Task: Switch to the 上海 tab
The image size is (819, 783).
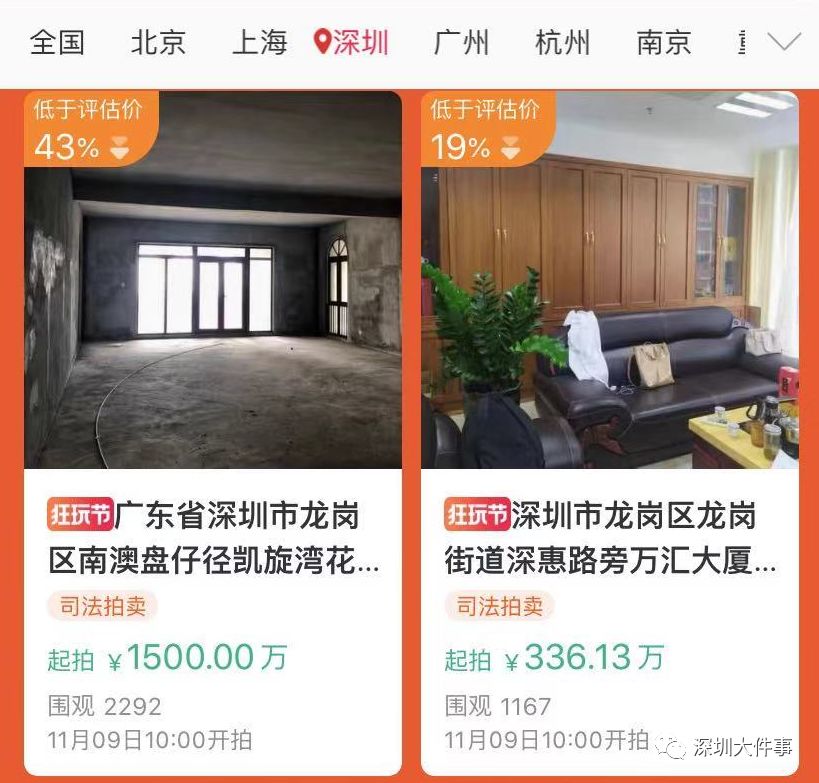Action: (259, 42)
